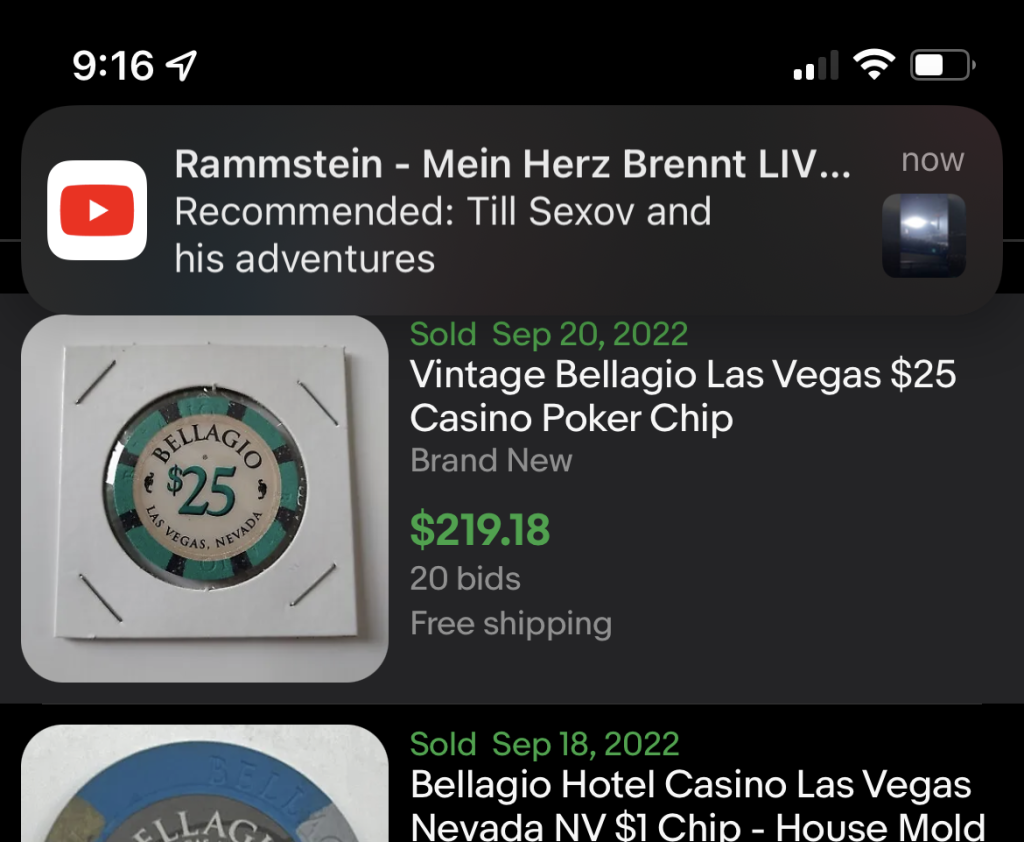Open the Vintage Bellagio $25 Poker Chip listing
1024x842 pixels.
click(x=682, y=396)
